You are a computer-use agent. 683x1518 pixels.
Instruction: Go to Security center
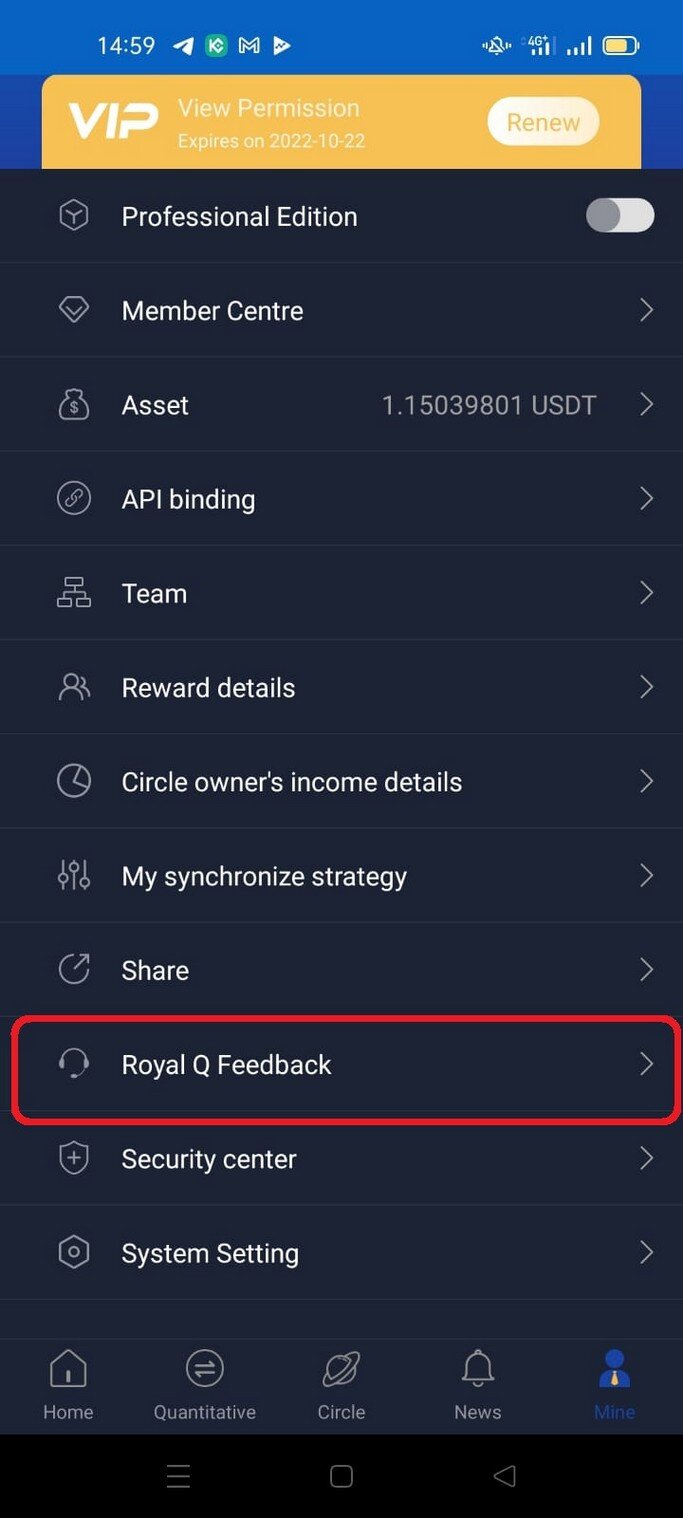tap(340, 1159)
